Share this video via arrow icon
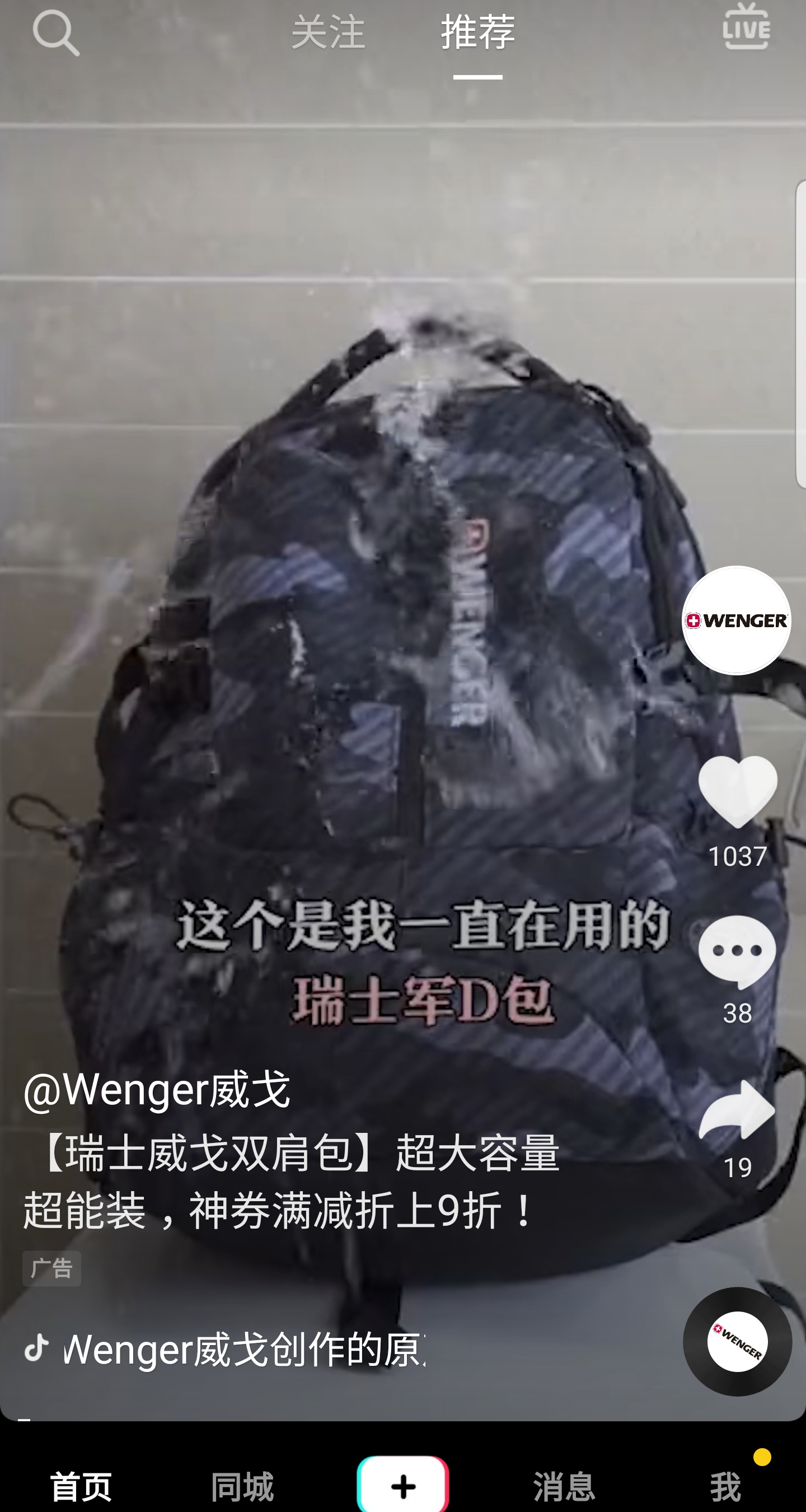The image size is (806, 1512). point(737,1111)
